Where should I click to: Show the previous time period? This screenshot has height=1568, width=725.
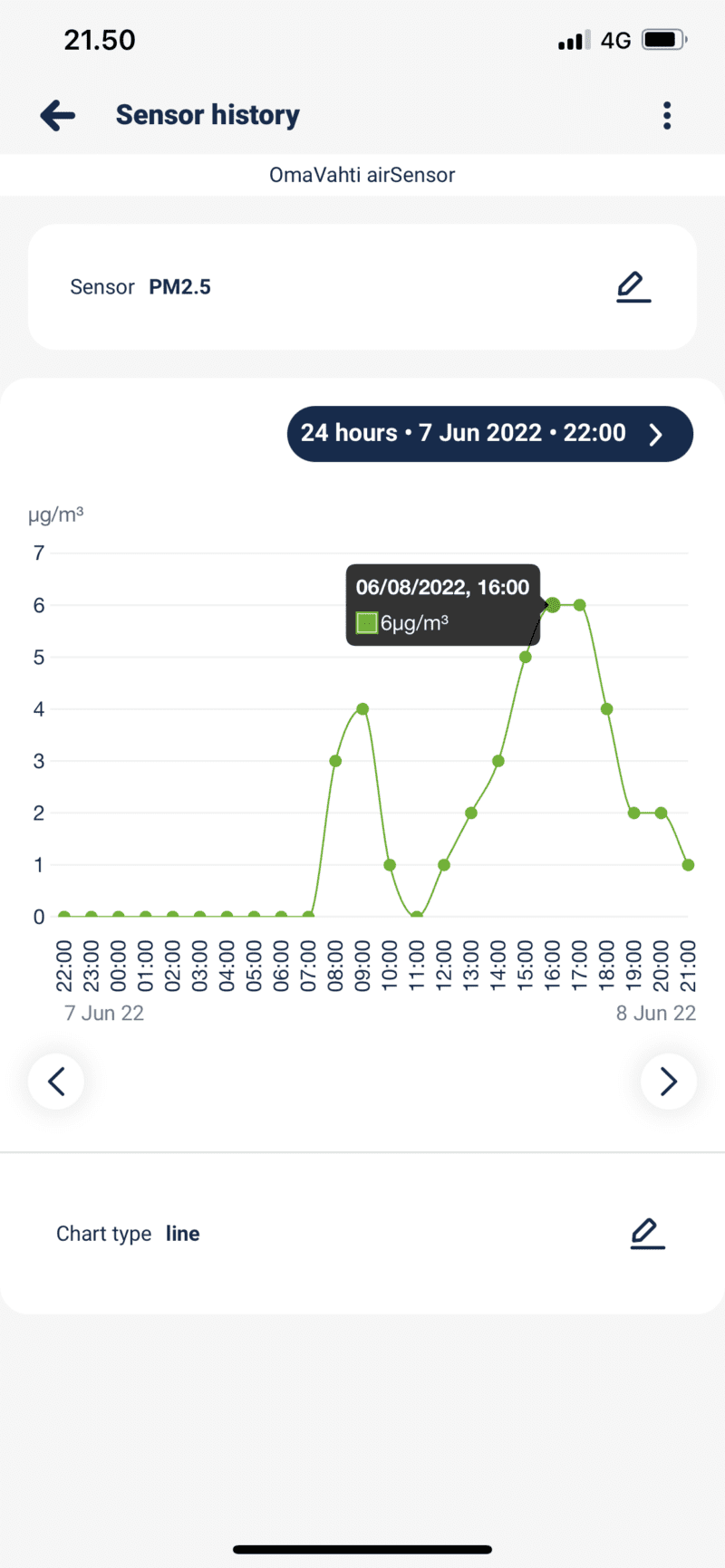56,1081
